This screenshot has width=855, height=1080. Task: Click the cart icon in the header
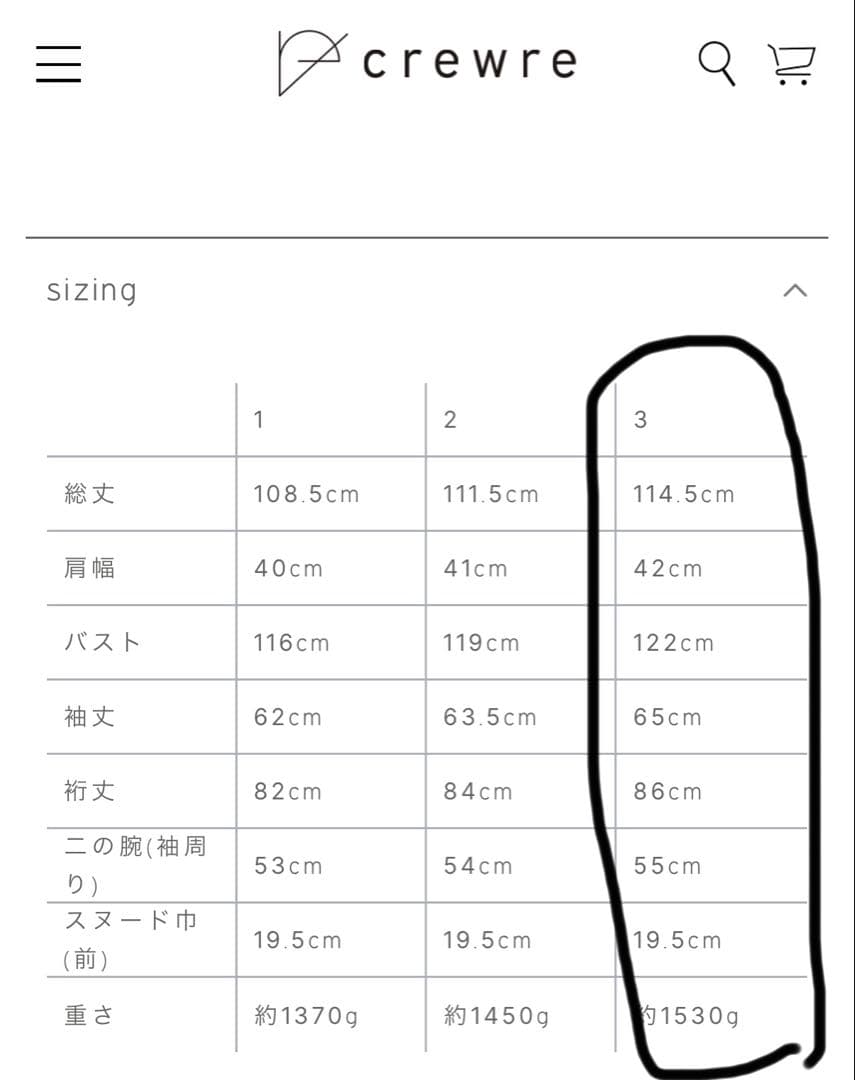(789, 63)
